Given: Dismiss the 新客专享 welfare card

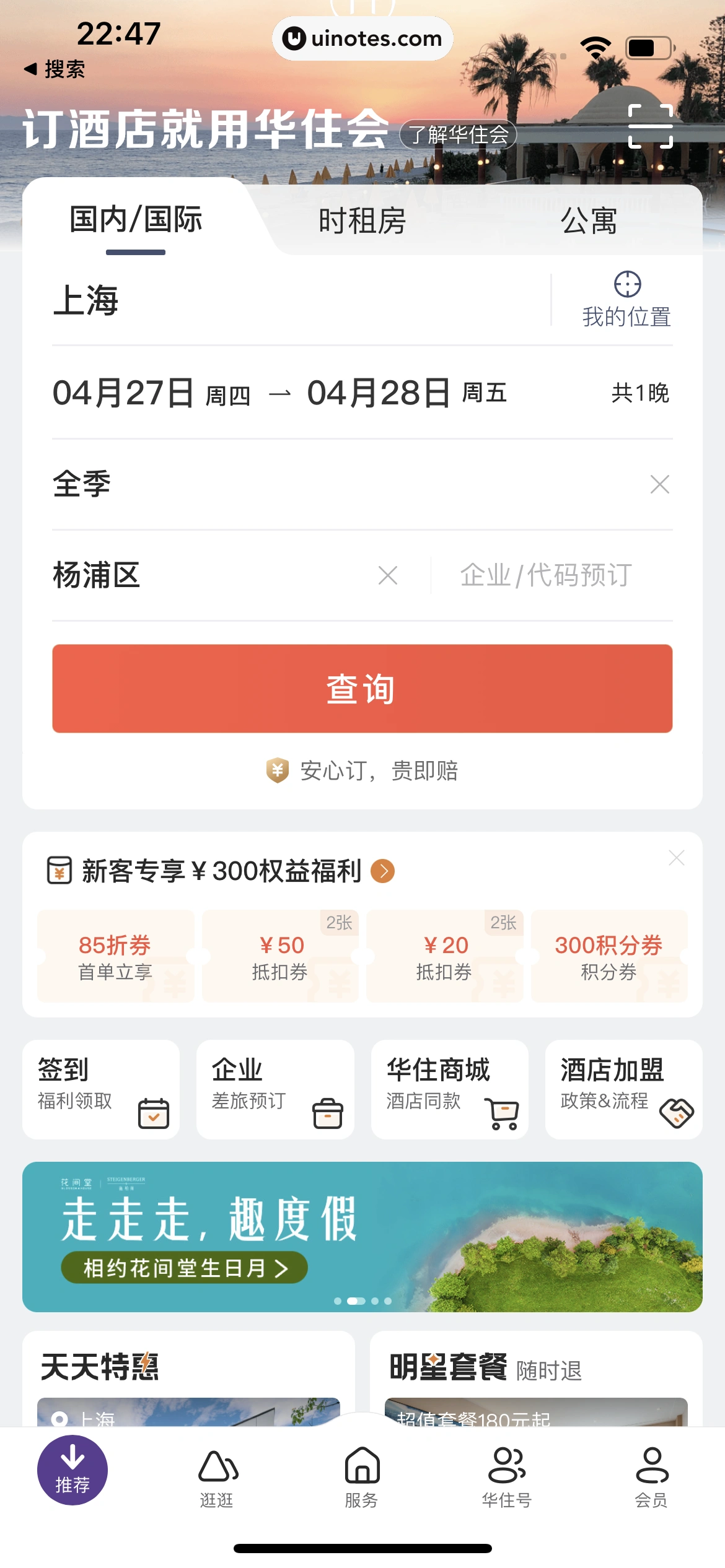Looking at the screenshot, I should click(x=676, y=858).
